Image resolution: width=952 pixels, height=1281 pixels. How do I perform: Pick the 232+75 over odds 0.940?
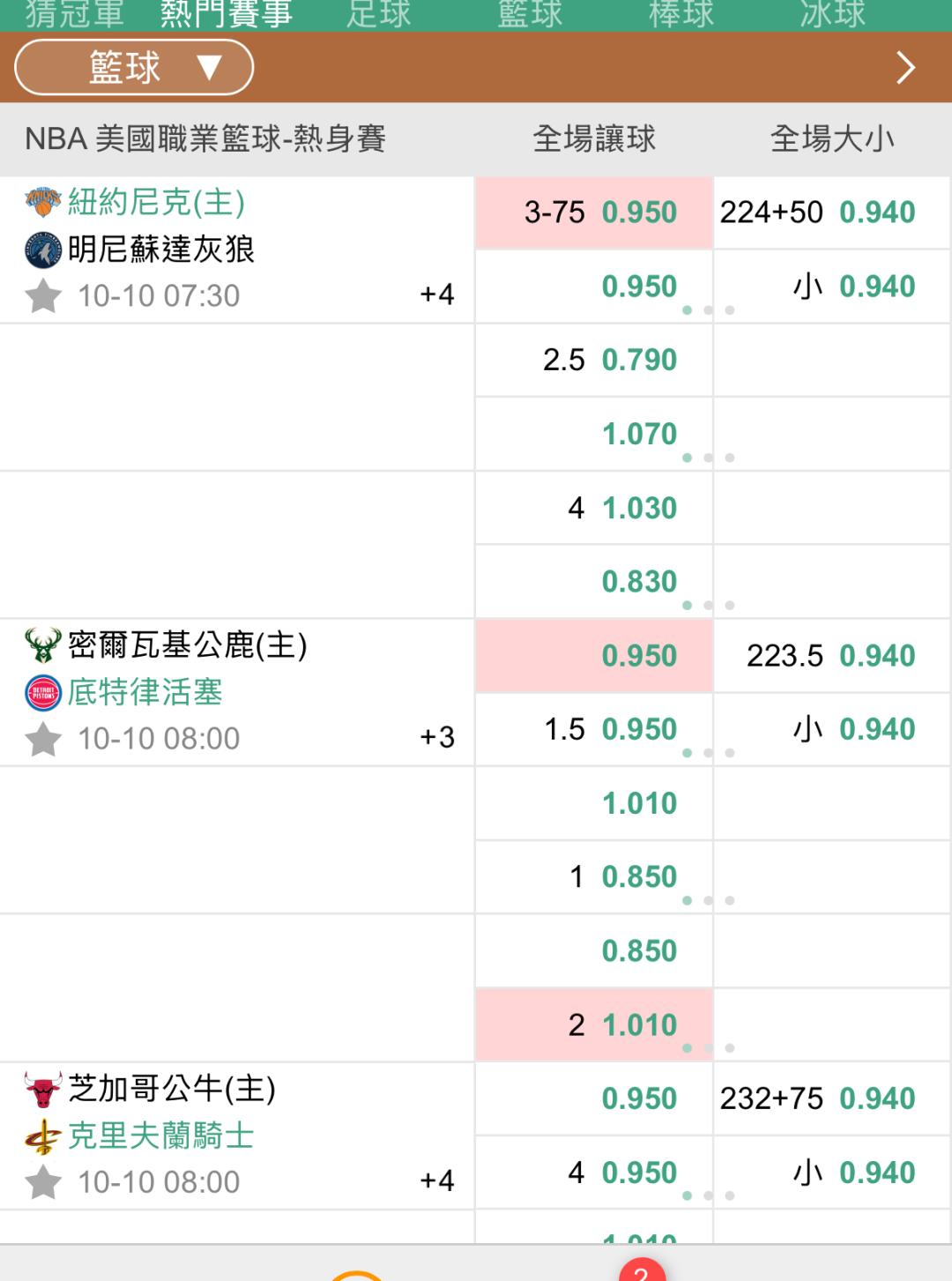point(832,1099)
